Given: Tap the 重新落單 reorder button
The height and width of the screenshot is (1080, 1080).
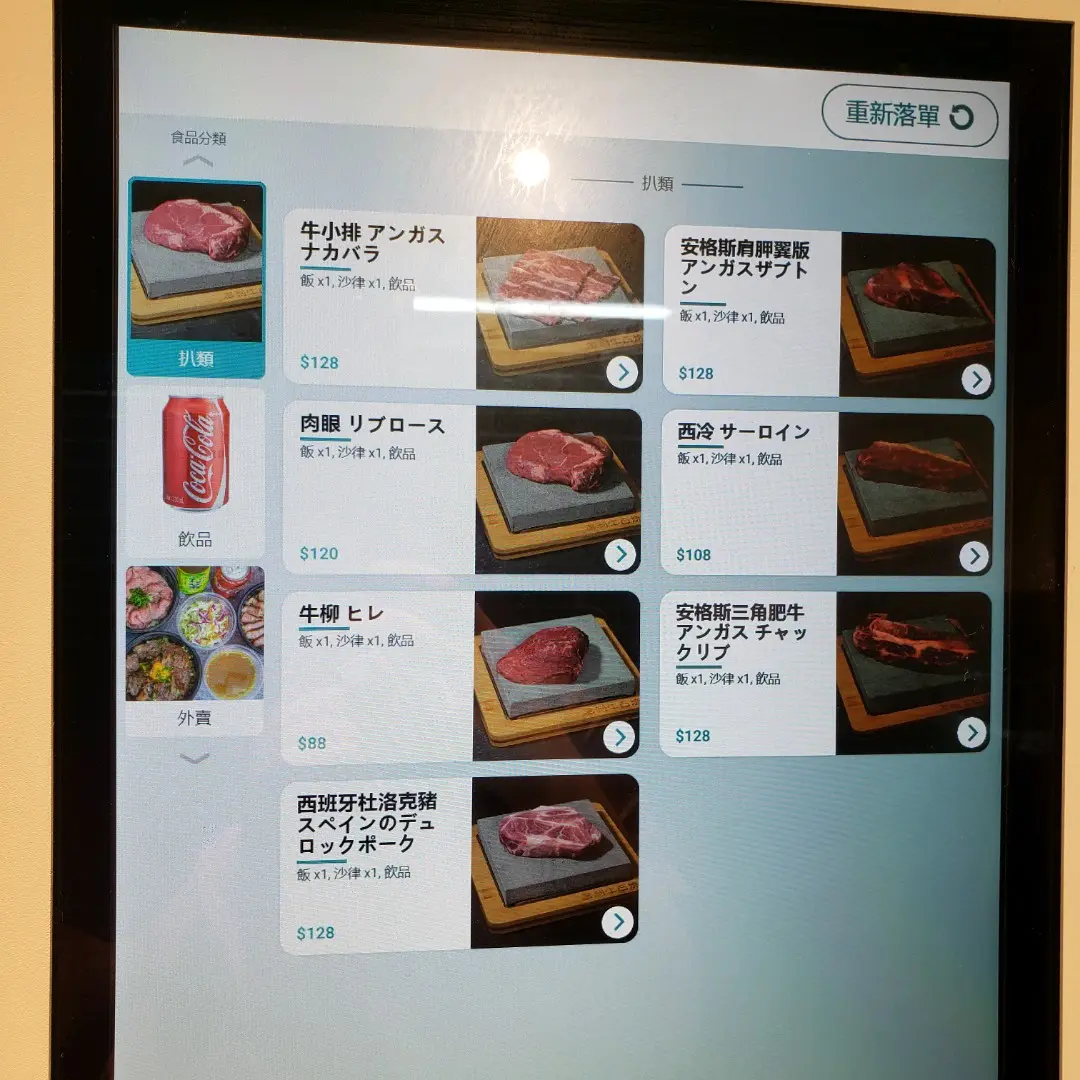Looking at the screenshot, I should point(910,116).
